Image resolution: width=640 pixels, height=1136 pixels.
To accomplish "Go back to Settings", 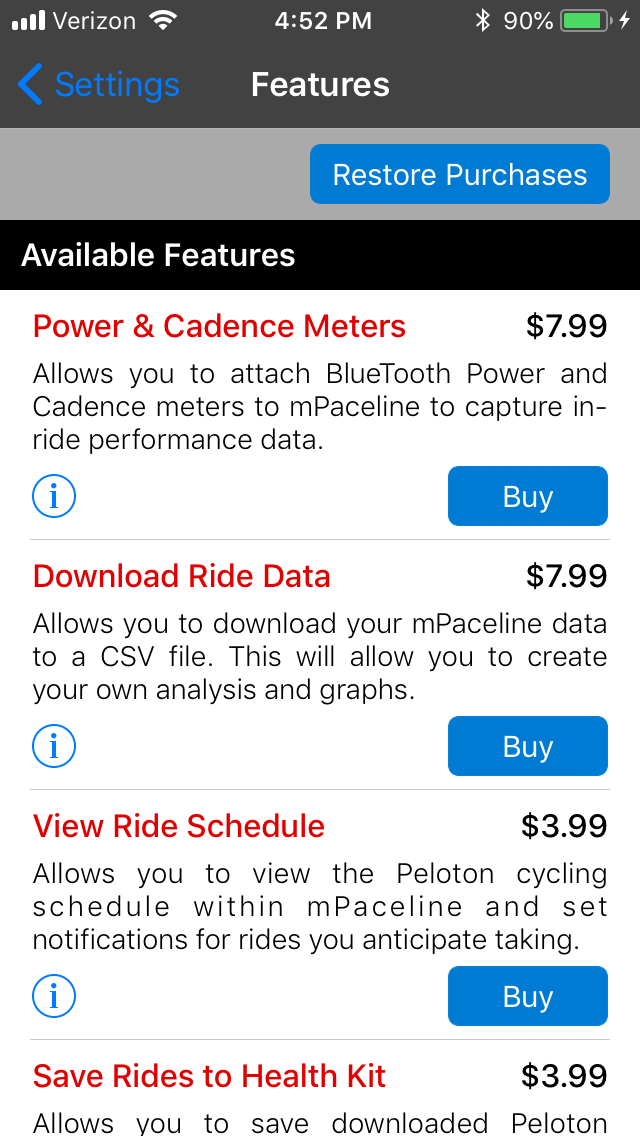I will (98, 85).
